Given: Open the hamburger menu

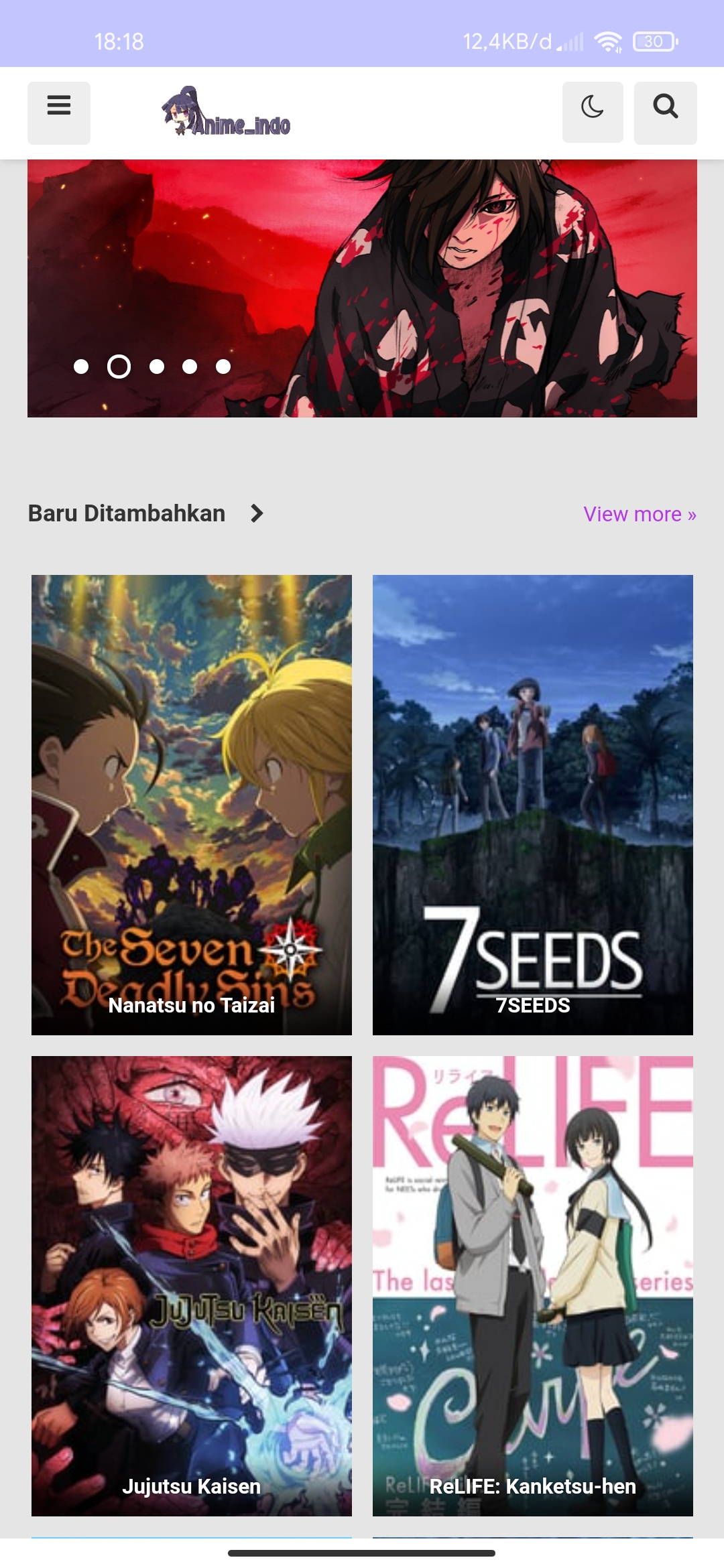Looking at the screenshot, I should tap(59, 113).
